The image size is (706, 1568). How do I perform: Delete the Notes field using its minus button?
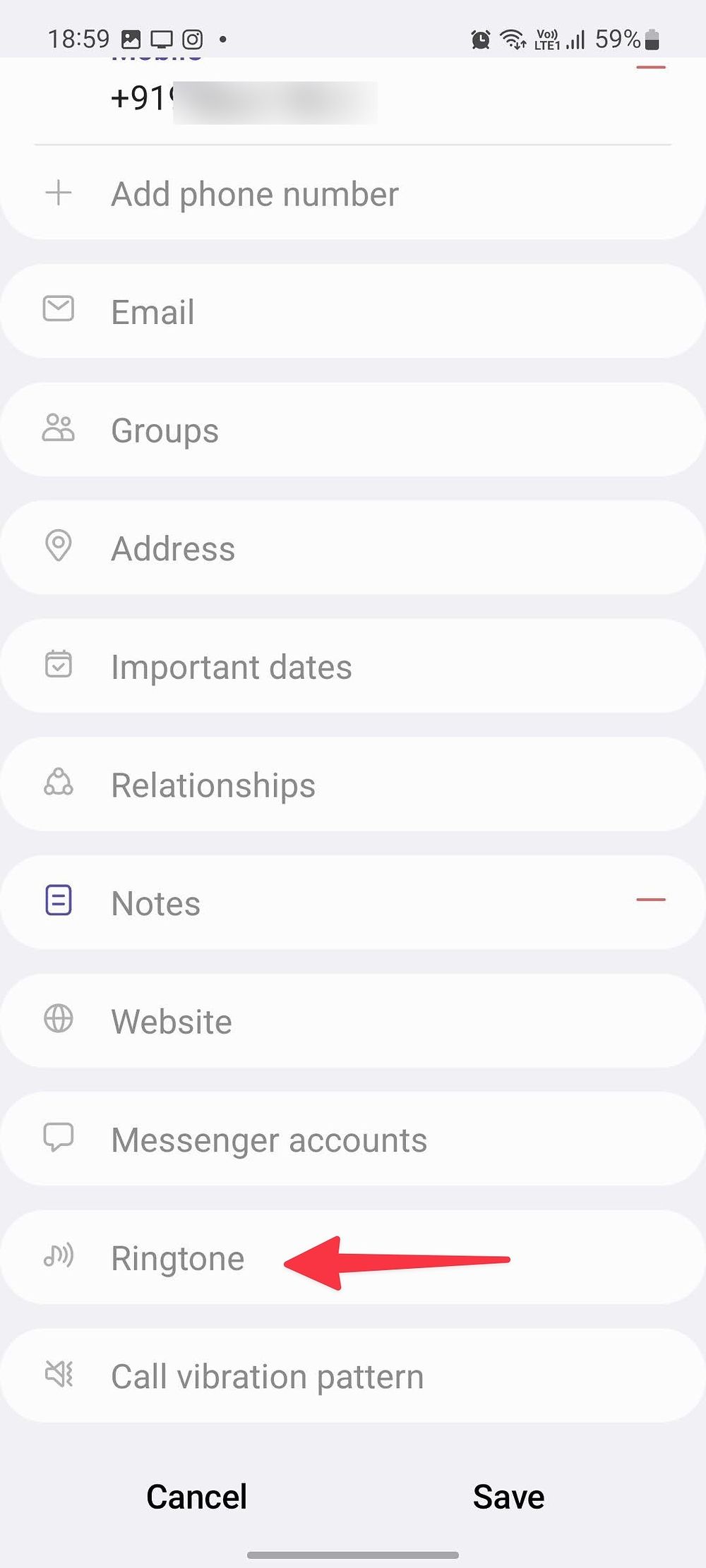[650, 900]
